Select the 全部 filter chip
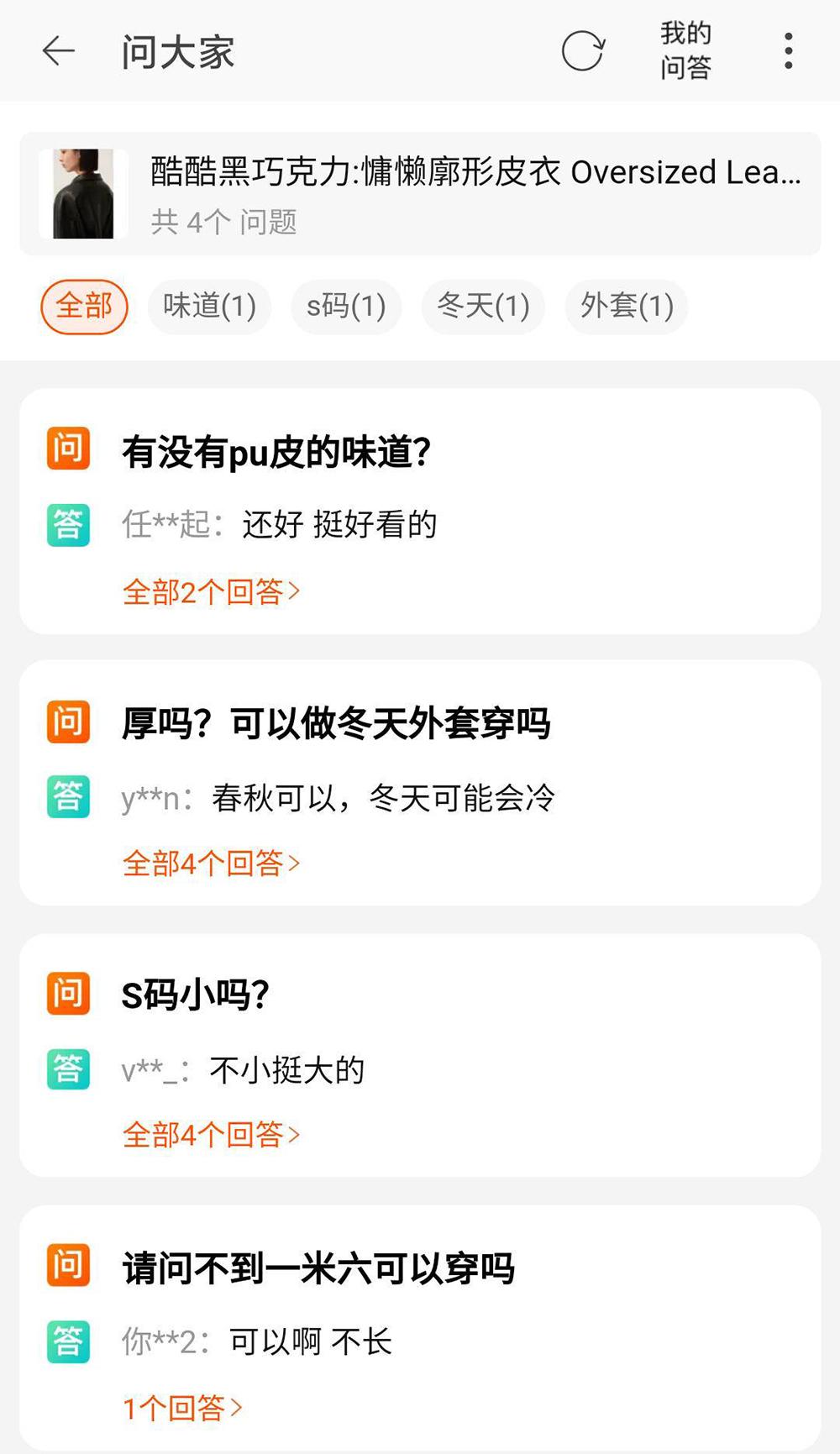 (84, 307)
